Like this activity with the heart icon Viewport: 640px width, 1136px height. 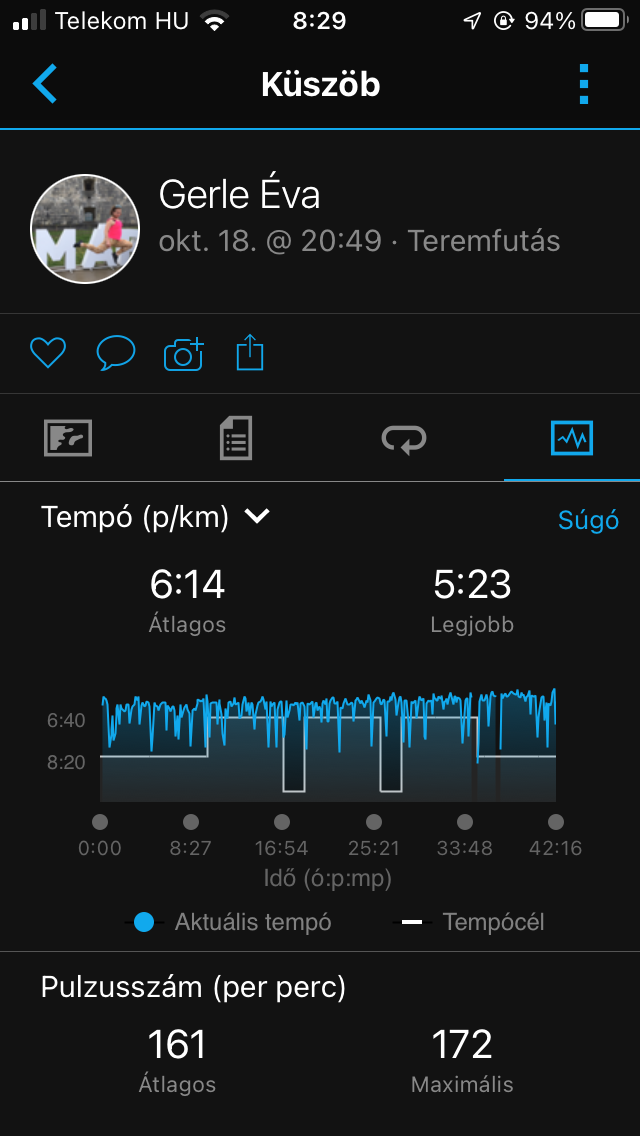47,353
